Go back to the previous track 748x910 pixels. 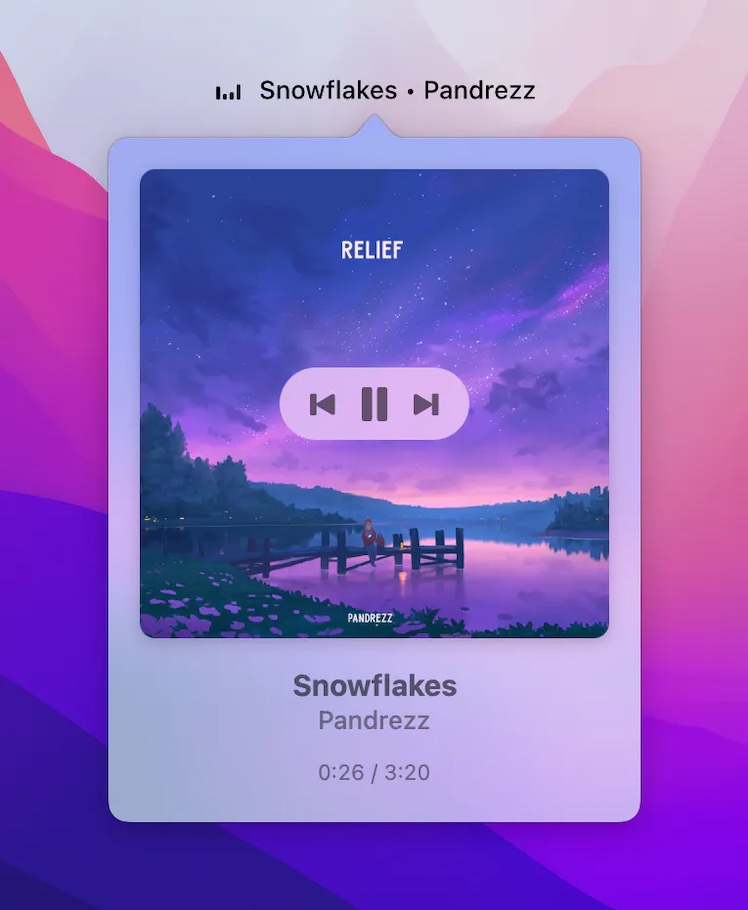(x=322, y=404)
